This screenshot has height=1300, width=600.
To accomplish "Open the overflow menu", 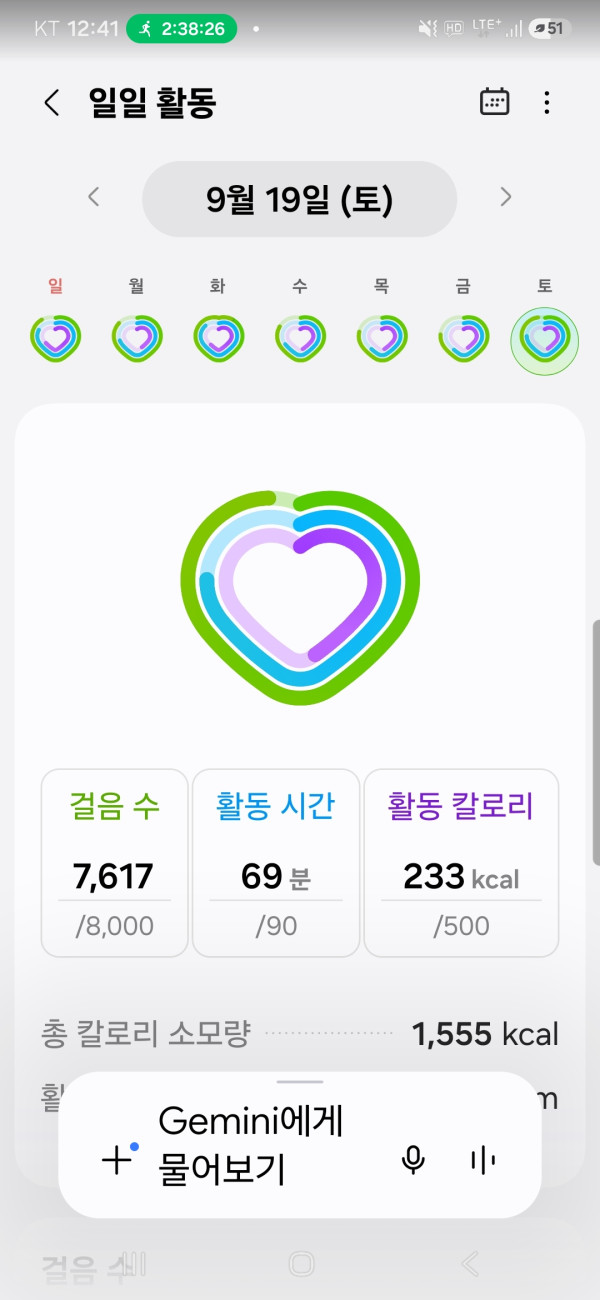I will (546, 102).
